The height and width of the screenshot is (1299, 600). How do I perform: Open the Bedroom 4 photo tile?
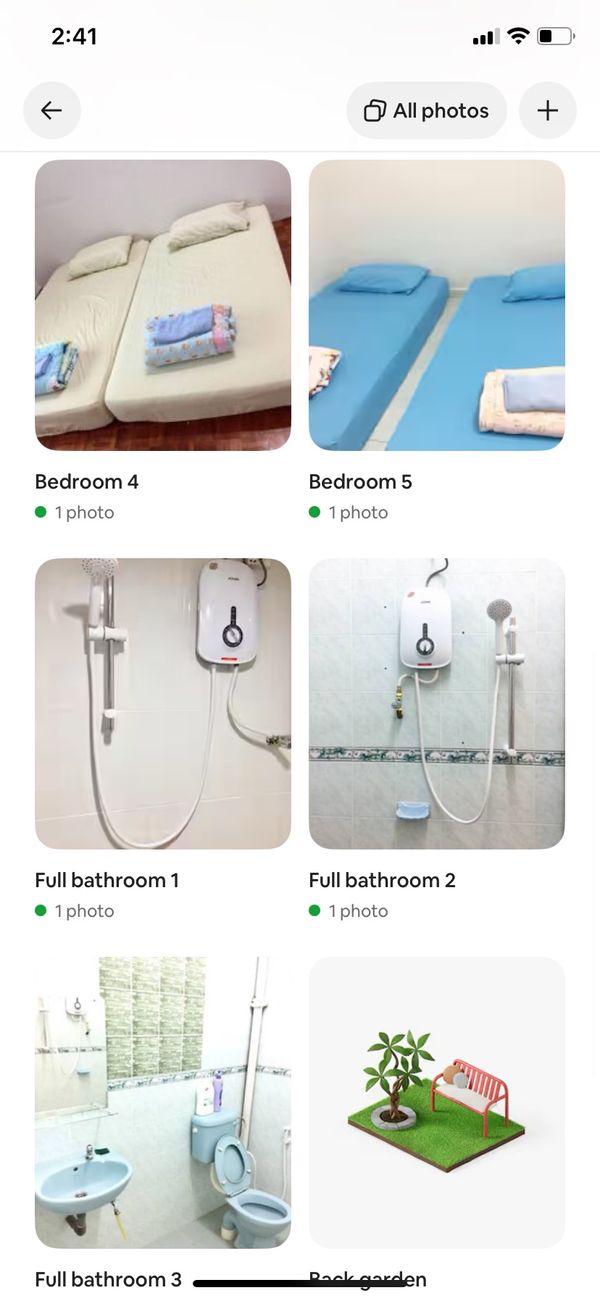coord(163,305)
